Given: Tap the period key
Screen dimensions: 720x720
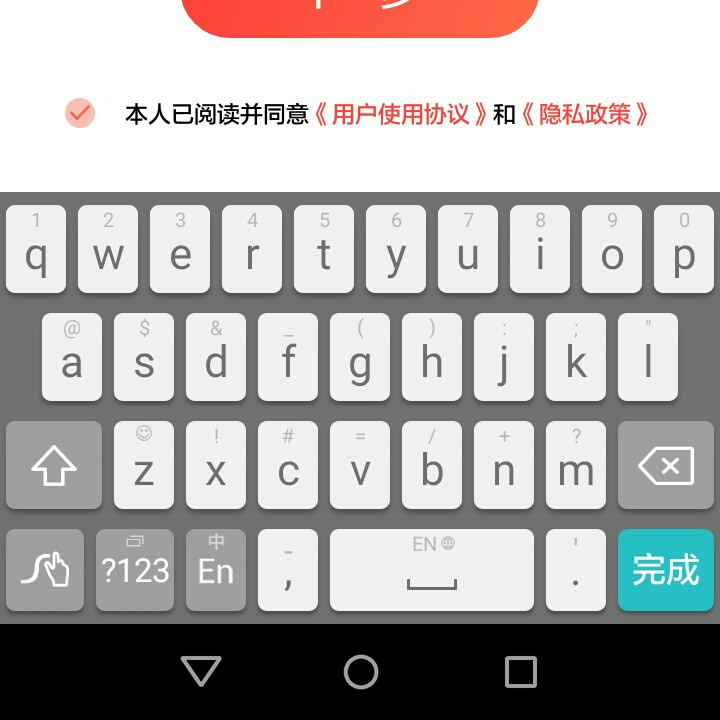Looking at the screenshot, I should point(576,570).
